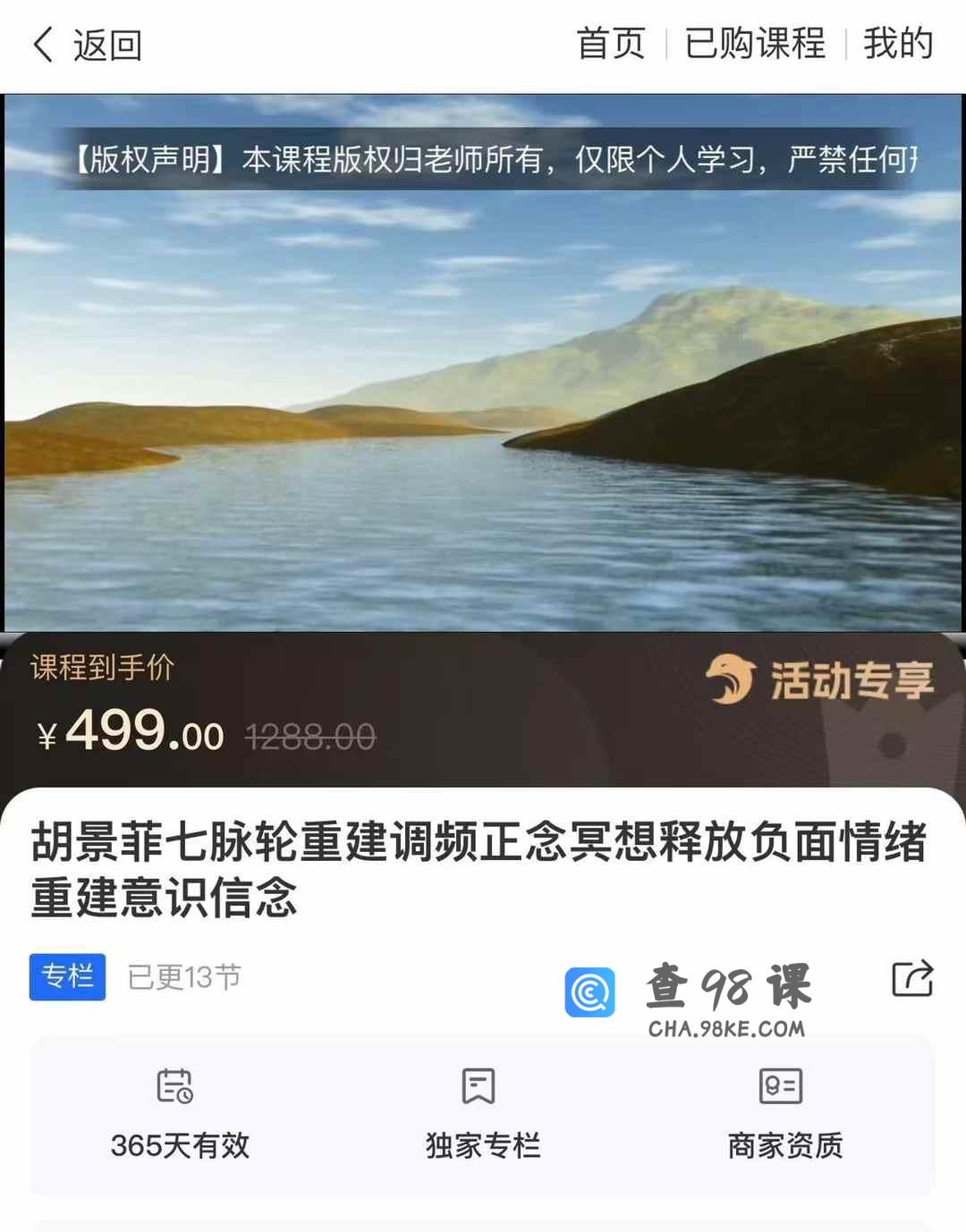Viewport: 966px width, 1232px height.
Task: Share this course
Action: click(912, 978)
